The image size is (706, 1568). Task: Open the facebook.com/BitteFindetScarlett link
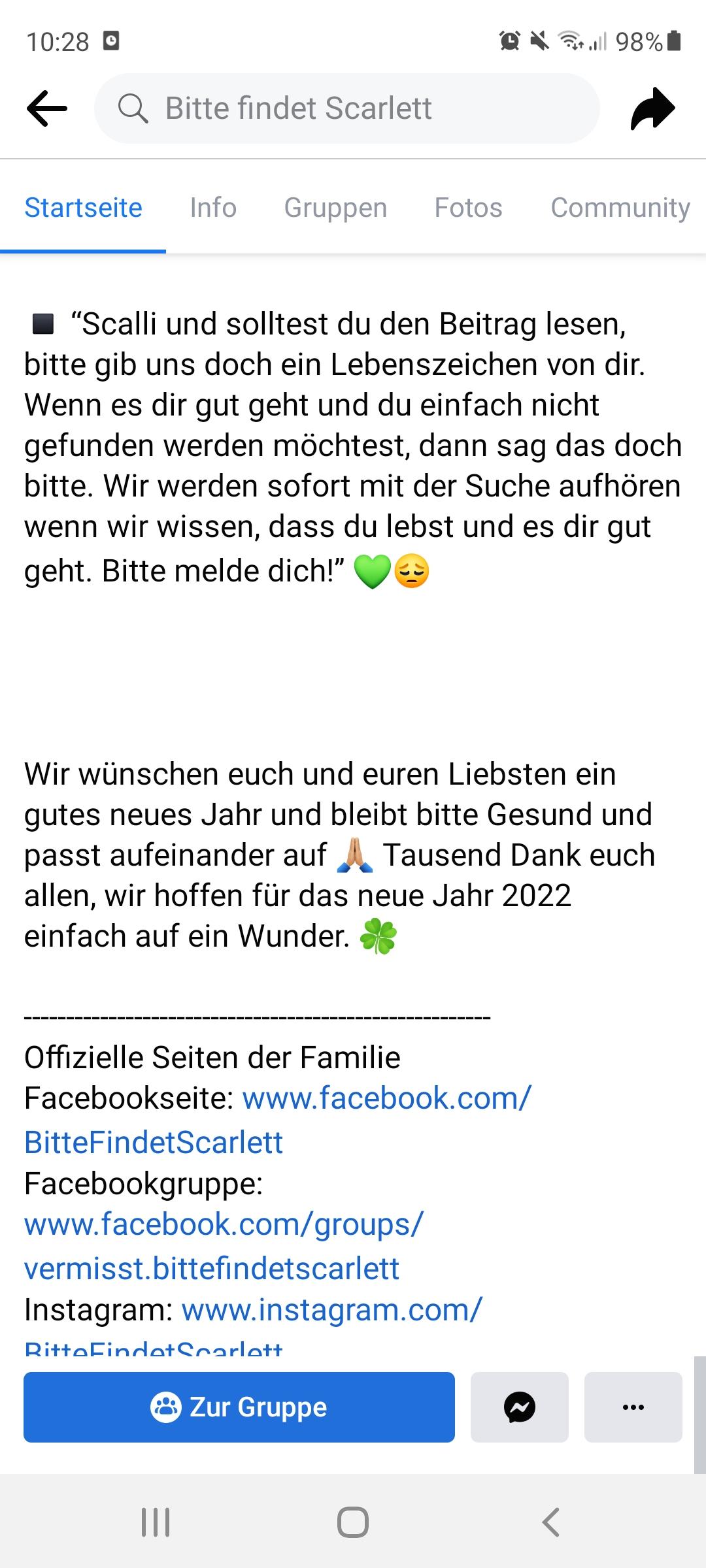coord(278,1120)
